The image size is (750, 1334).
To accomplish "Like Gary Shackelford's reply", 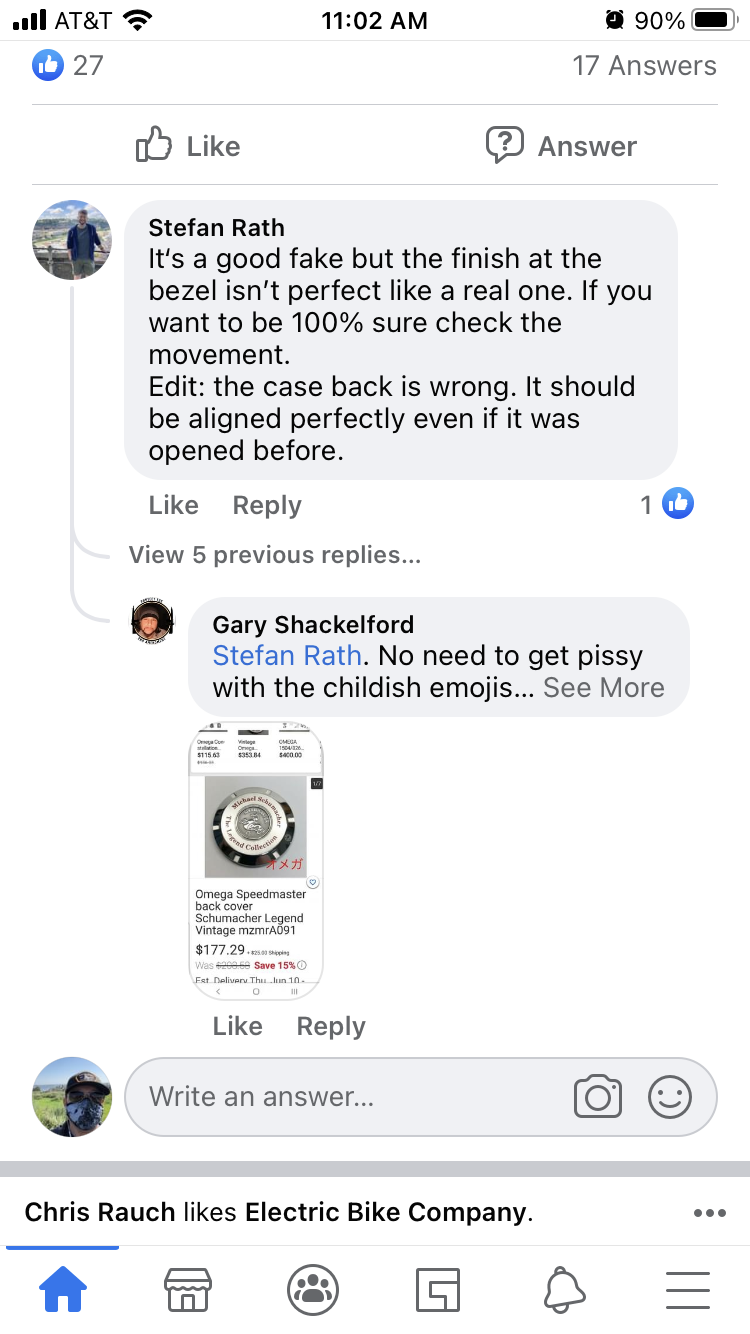I will tap(237, 1026).
